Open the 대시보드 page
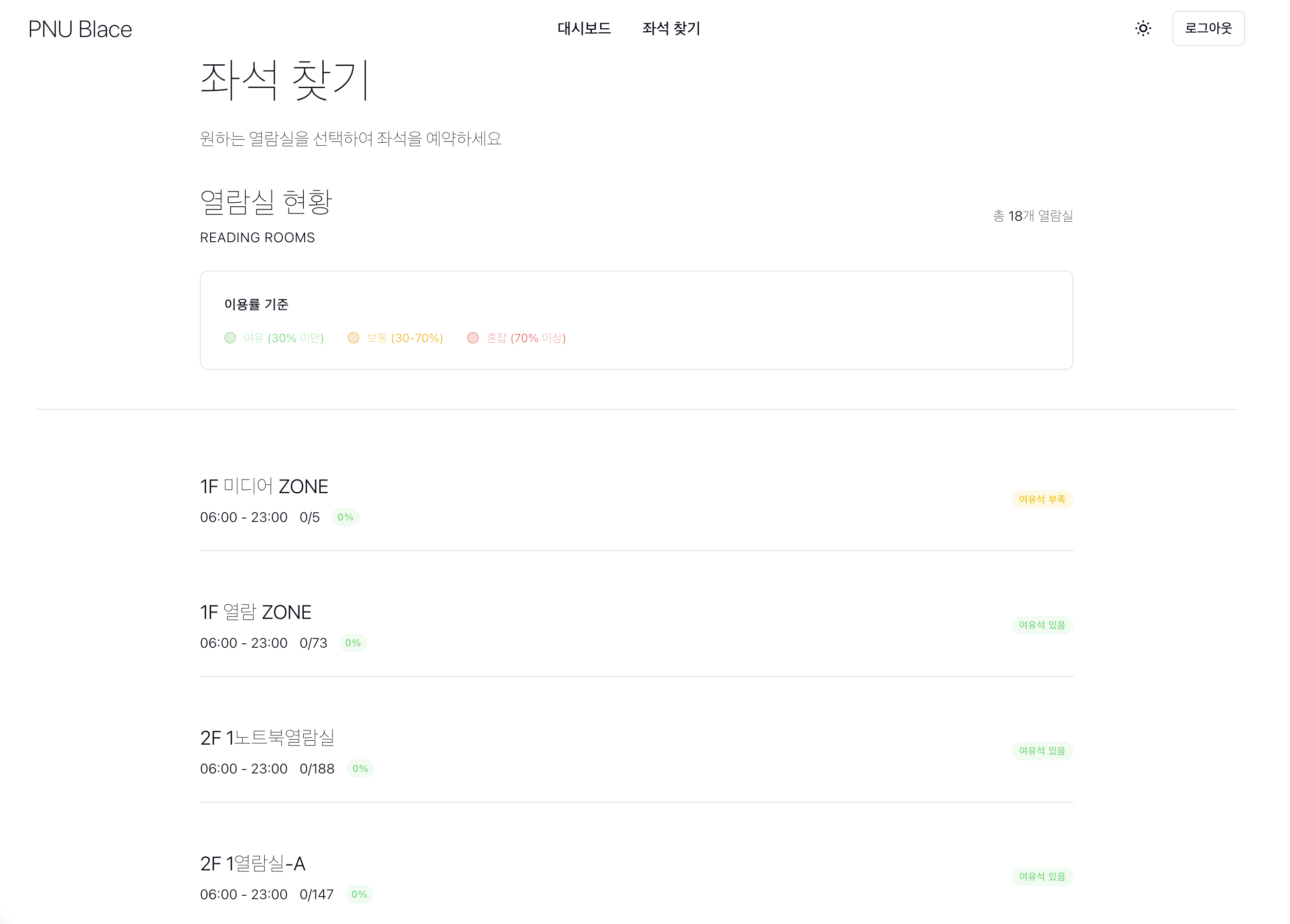This screenshot has width=1290, height=924. (584, 28)
